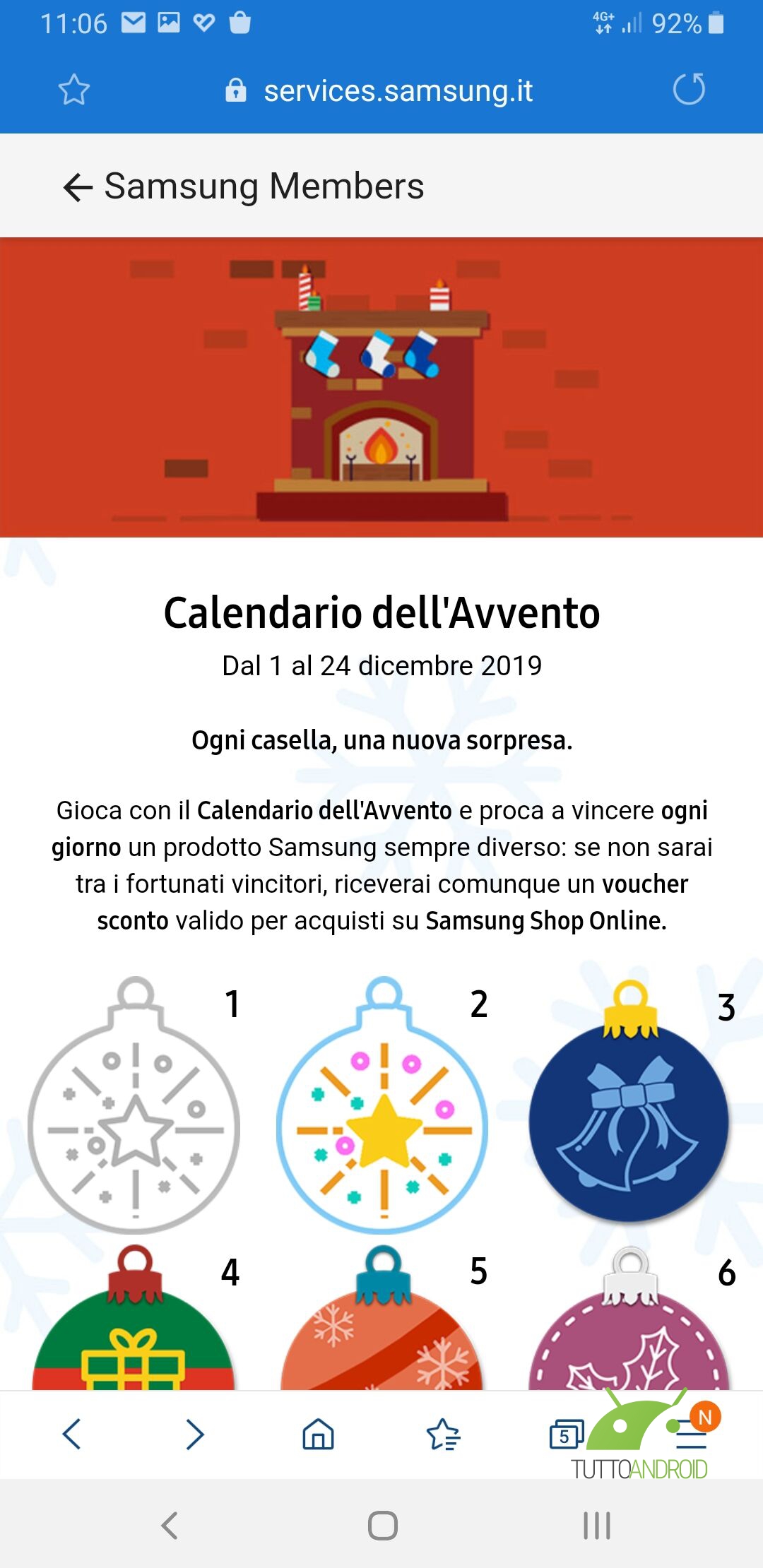Image resolution: width=763 pixels, height=1568 pixels.
Task: Go to previous page in browser toolbar
Action: point(72,1434)
